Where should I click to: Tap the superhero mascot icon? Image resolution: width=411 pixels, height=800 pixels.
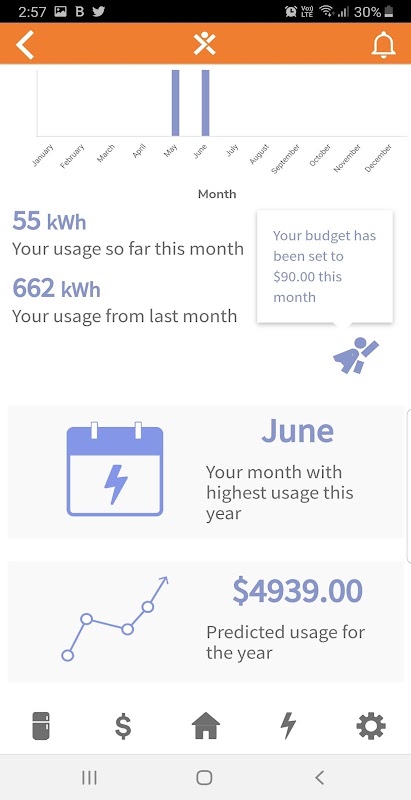[x=356, y=356]
